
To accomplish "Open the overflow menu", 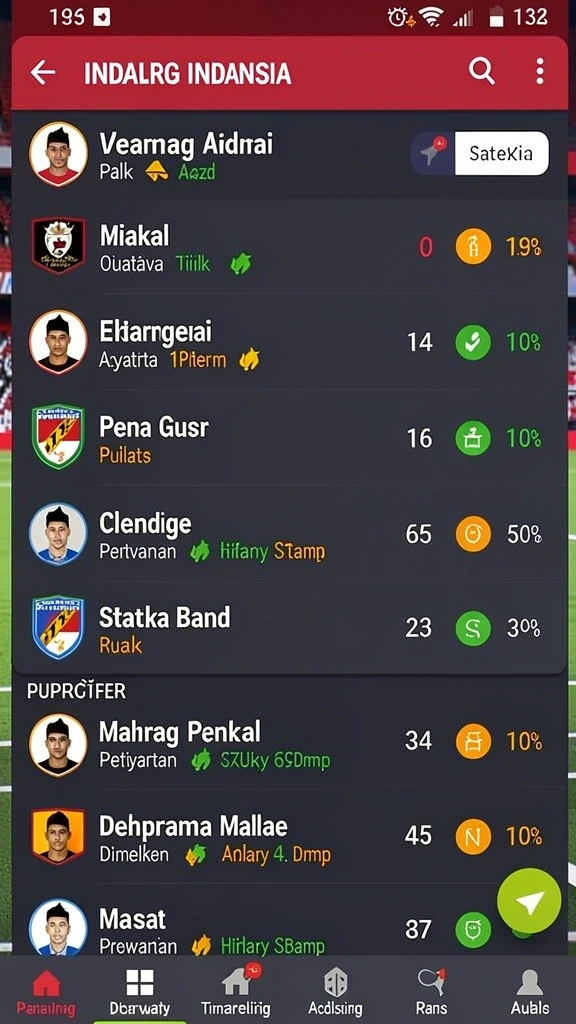I will pyautogui.click(x=539, y=71).
